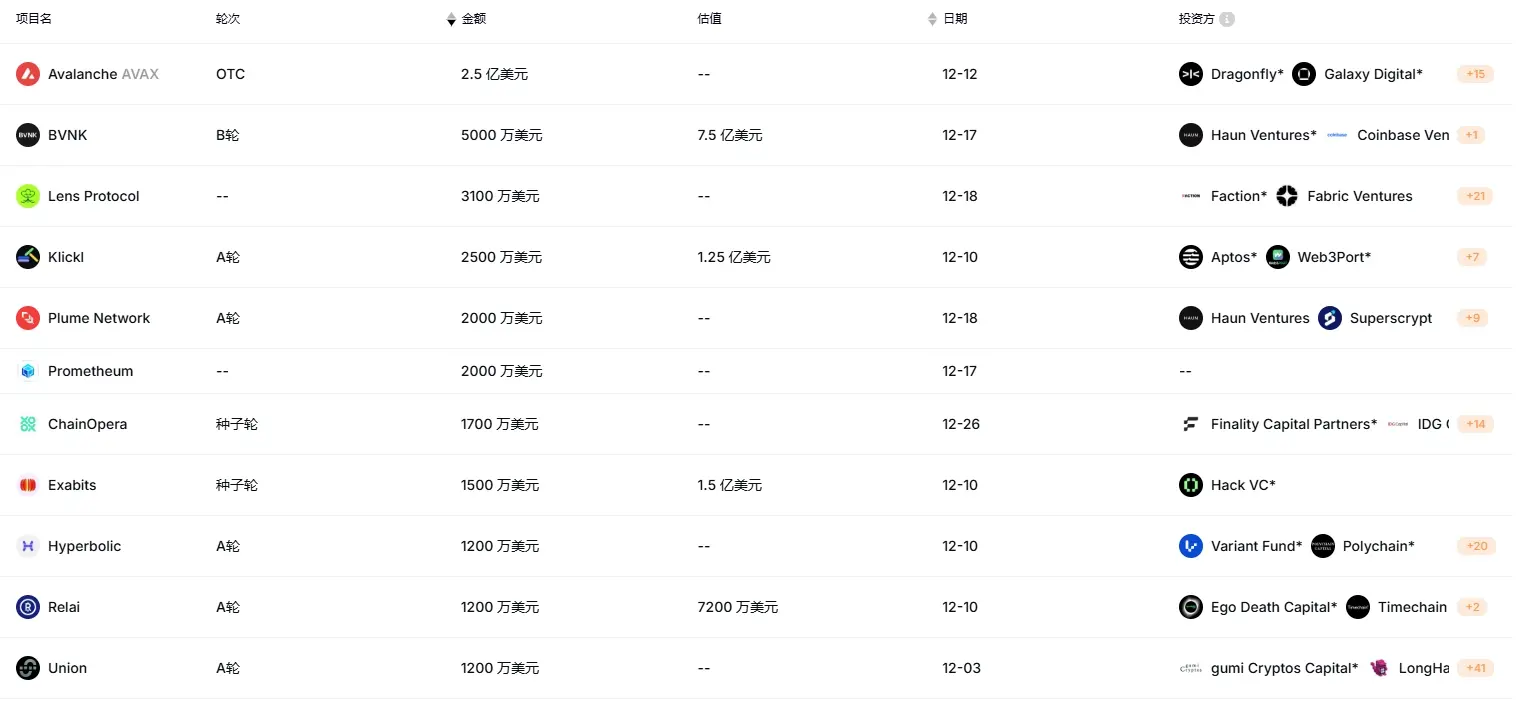Expand the +41 investors chip for Union
Image resolution: width=1519 pixels, height=702 pixels.
pyautogui.click(x=1475, y=668)
